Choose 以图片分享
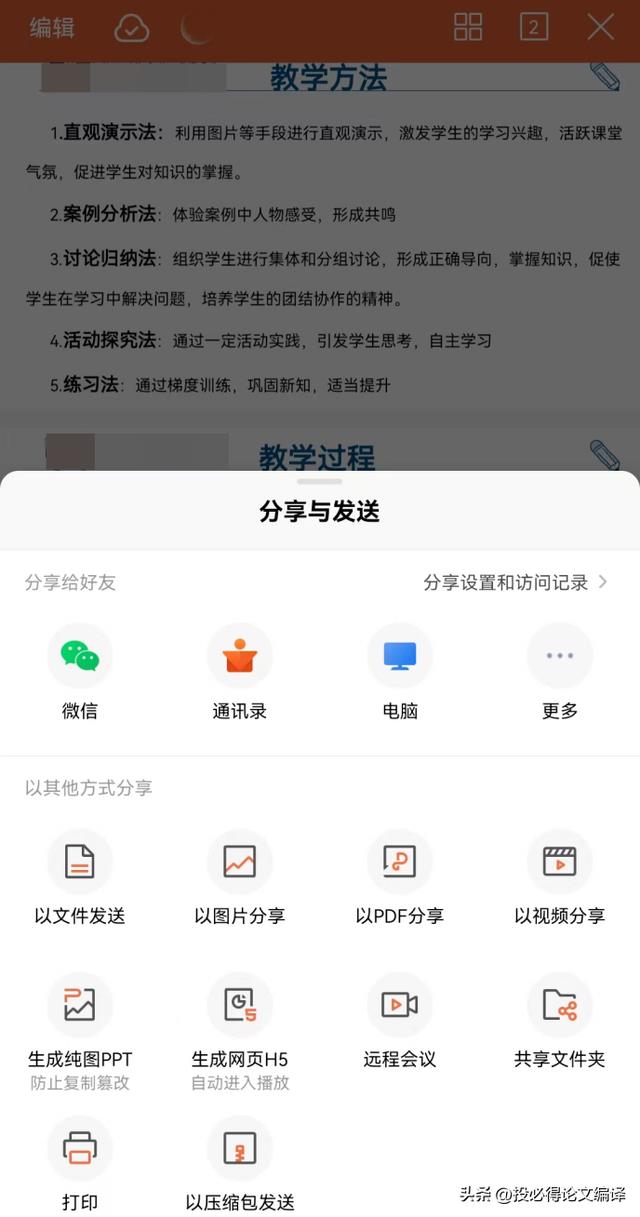The image size is (640, 1217). coord(240,877)
